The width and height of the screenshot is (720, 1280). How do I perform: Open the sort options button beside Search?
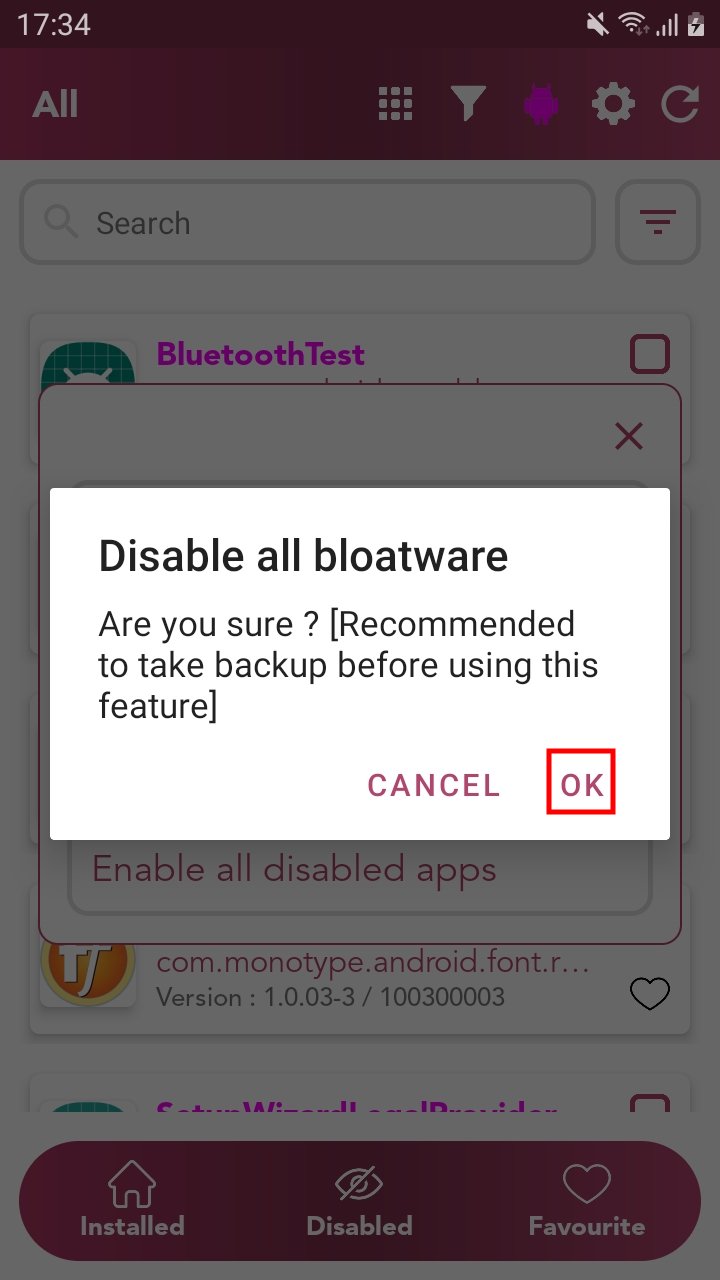coord(657,222)
